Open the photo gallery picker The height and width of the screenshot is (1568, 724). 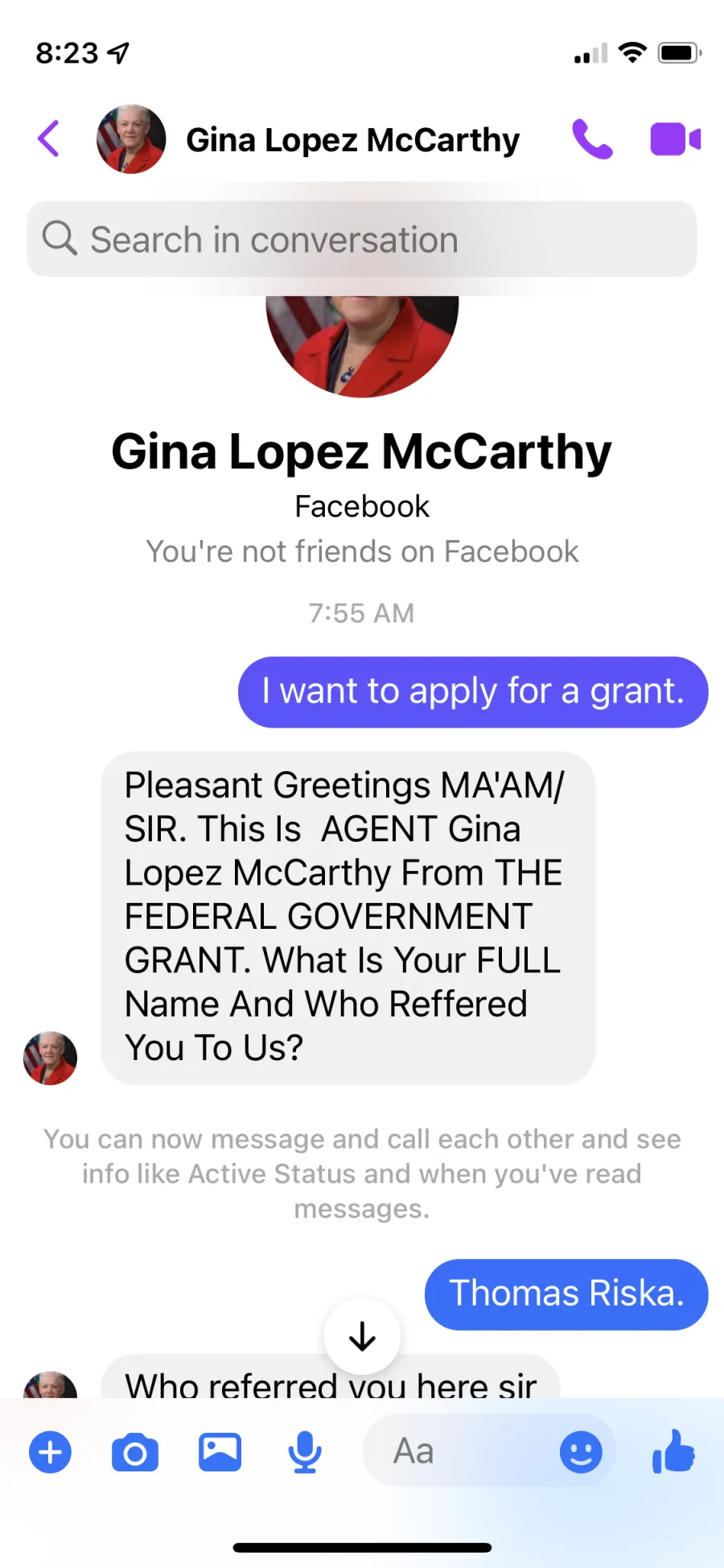pos(220,1452)
